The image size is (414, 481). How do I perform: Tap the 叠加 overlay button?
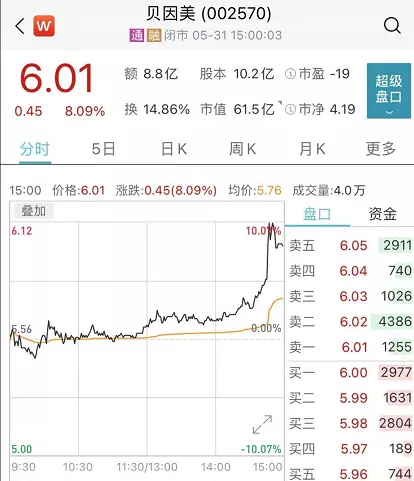click(33, 211)
